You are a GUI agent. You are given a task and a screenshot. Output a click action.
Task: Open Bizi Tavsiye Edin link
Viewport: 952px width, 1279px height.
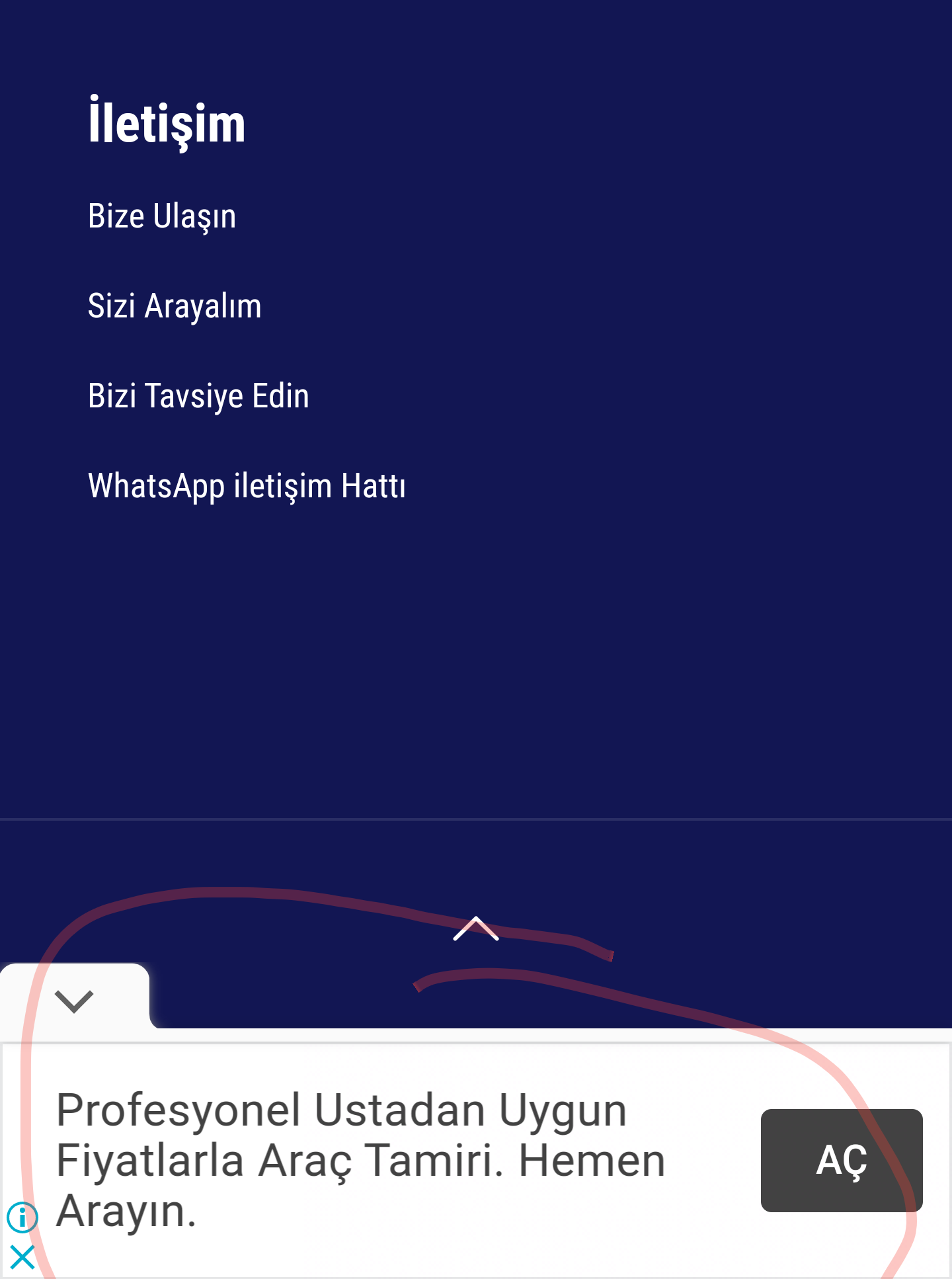(198, 397)
